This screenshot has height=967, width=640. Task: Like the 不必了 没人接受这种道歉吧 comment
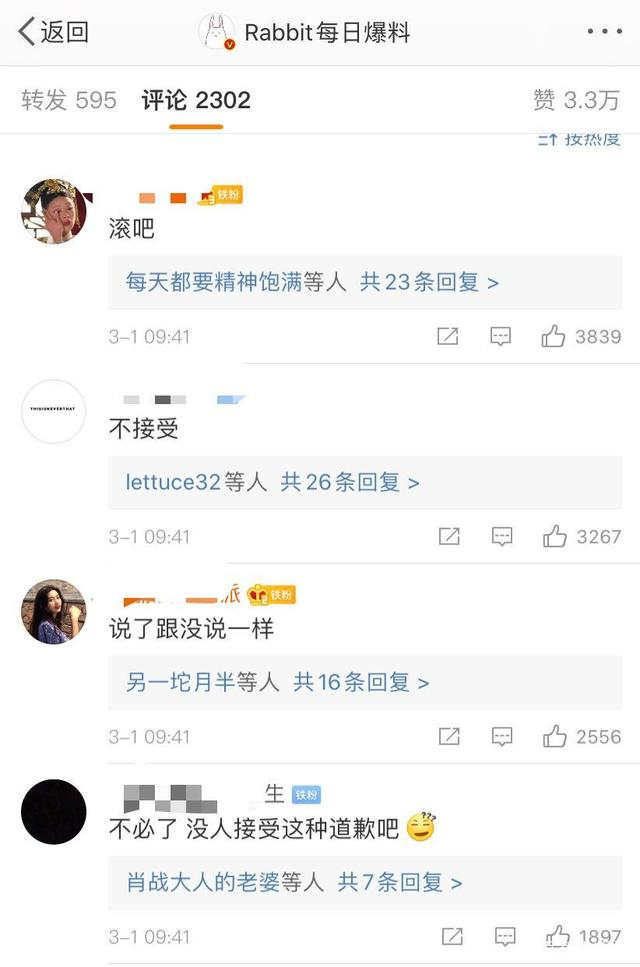(x=557, y=937)
